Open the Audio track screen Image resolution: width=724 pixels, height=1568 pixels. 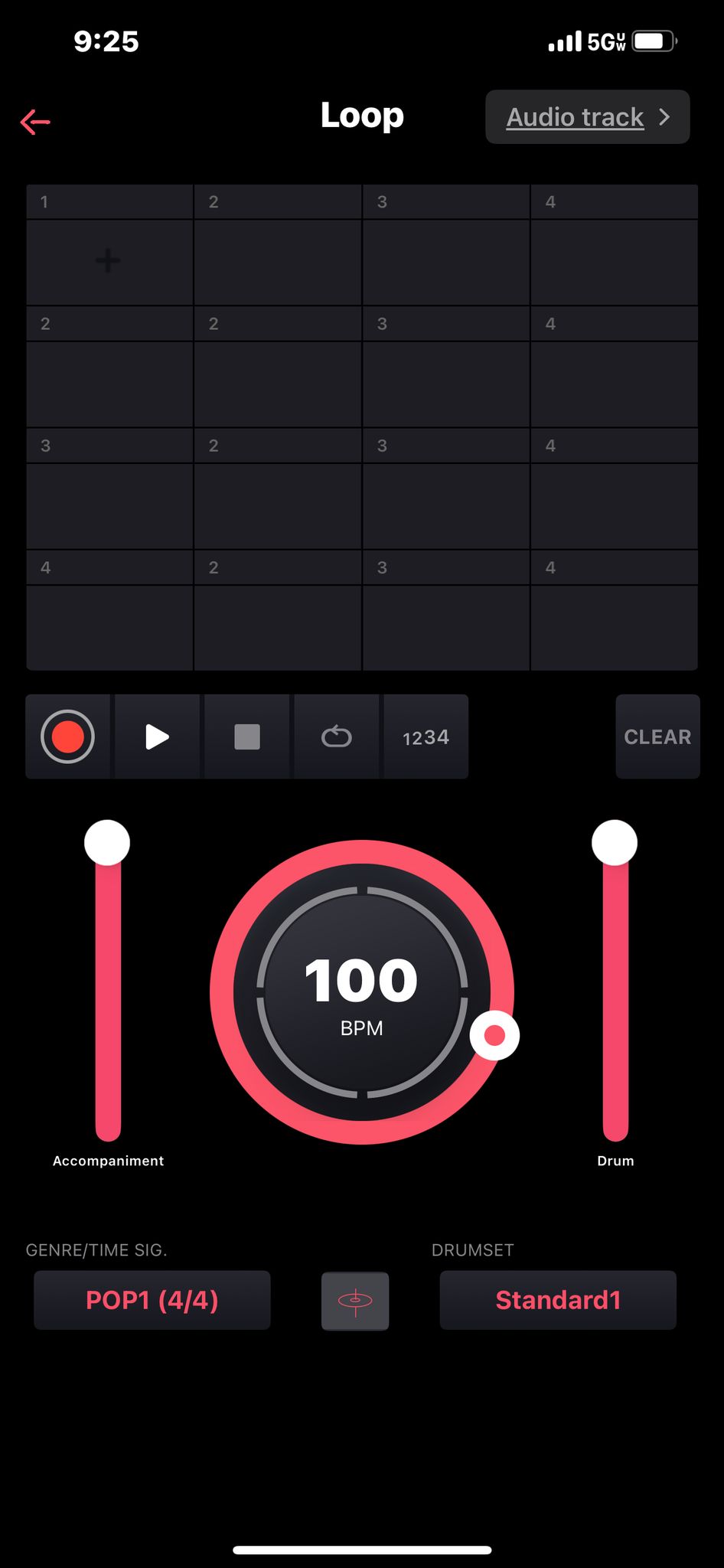click(587, 117)
